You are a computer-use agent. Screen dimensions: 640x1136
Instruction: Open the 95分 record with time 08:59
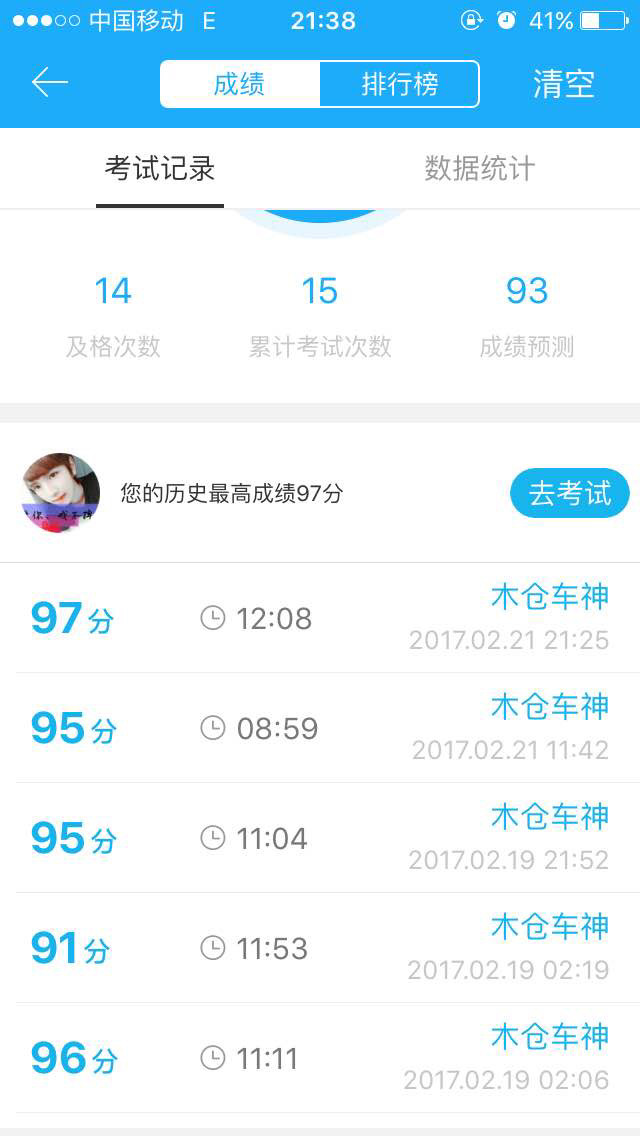coord(320,728)
